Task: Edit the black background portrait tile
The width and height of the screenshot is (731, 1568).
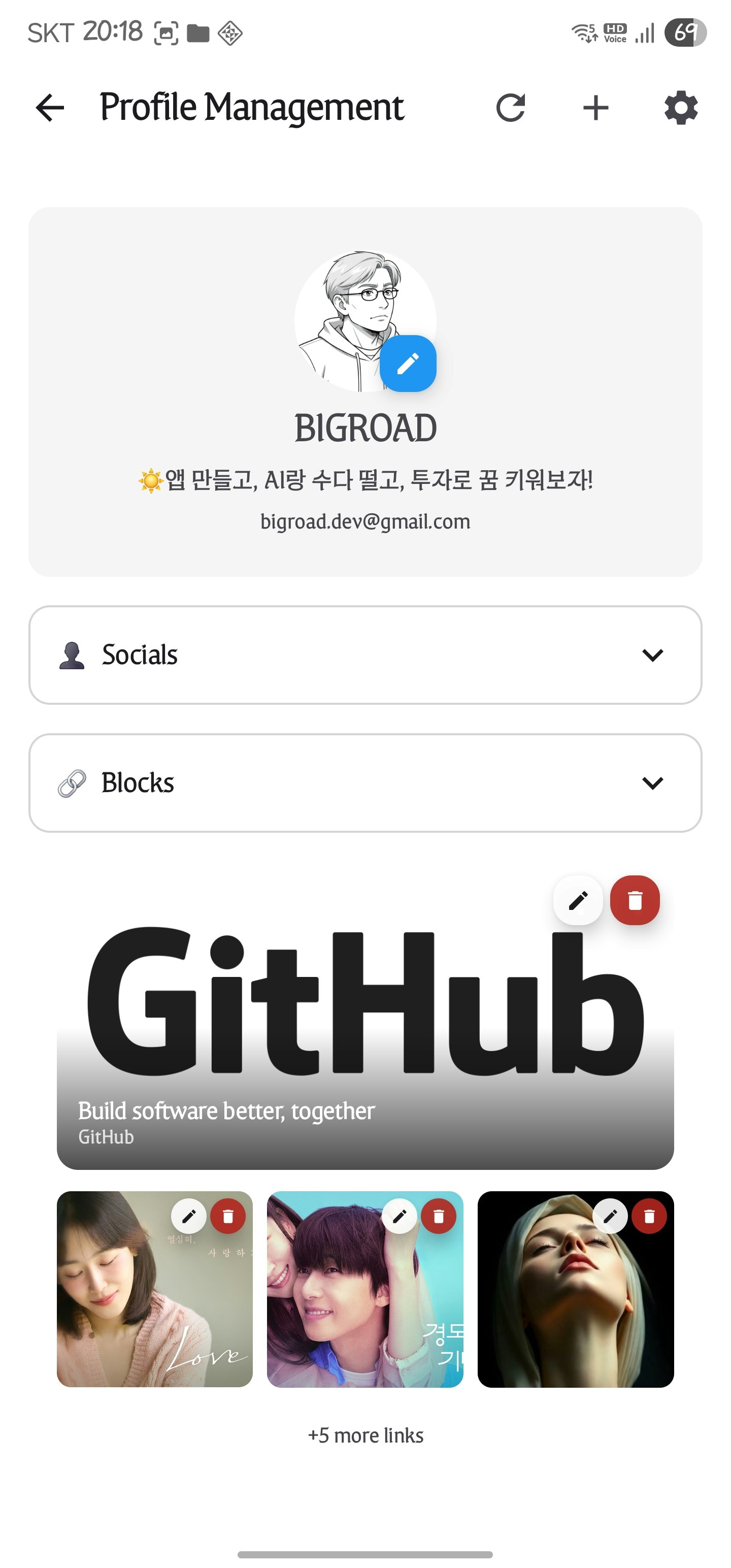Action: click(610, 1216)
